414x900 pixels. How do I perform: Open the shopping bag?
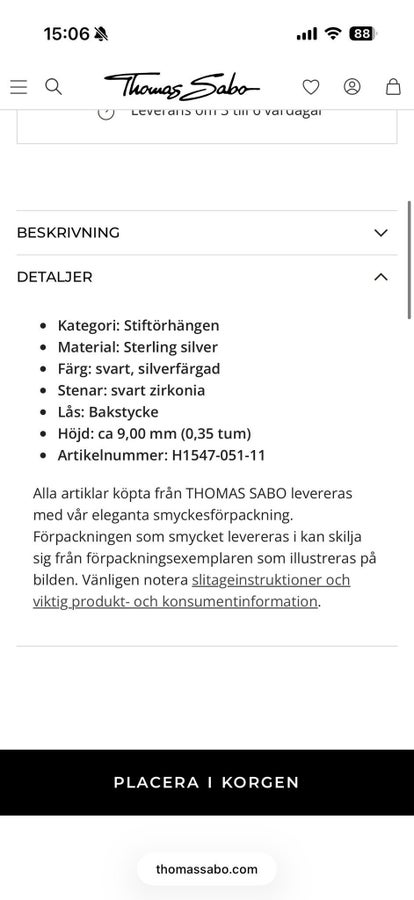pyautogui.click(x=393, y=87)
